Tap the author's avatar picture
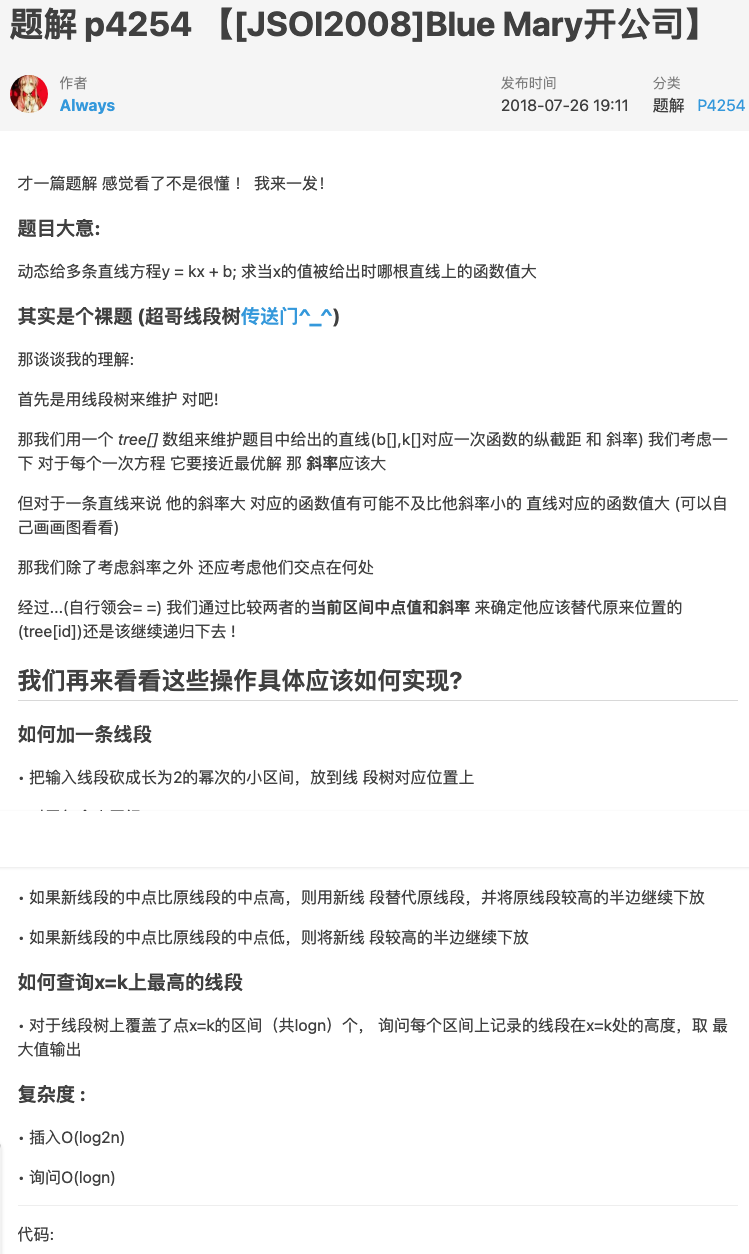This screenshot has width=749, height=1254. (x=29, y=94)
